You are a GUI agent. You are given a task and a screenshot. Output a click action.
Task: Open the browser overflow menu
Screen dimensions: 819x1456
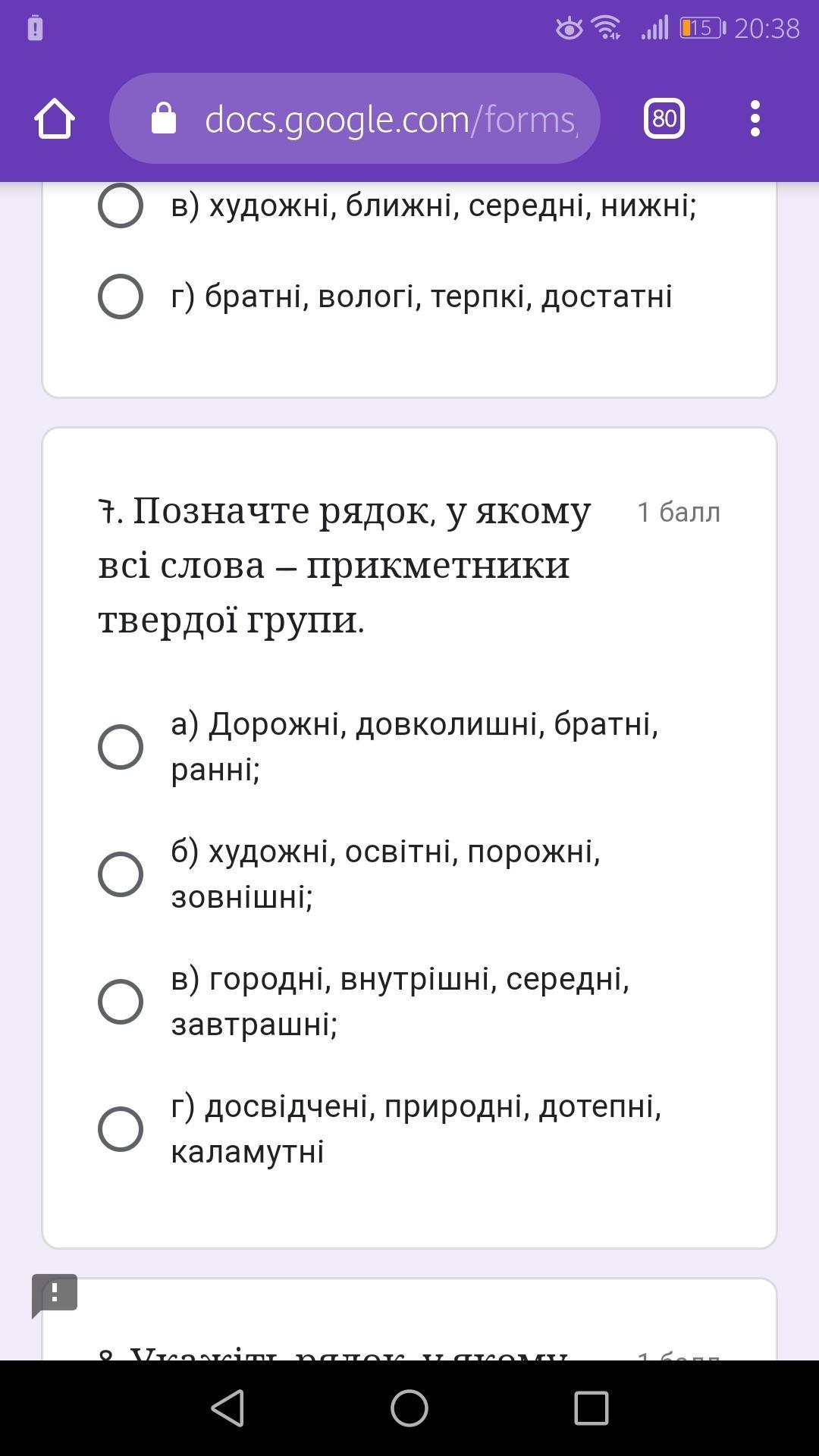coord(755,119)
